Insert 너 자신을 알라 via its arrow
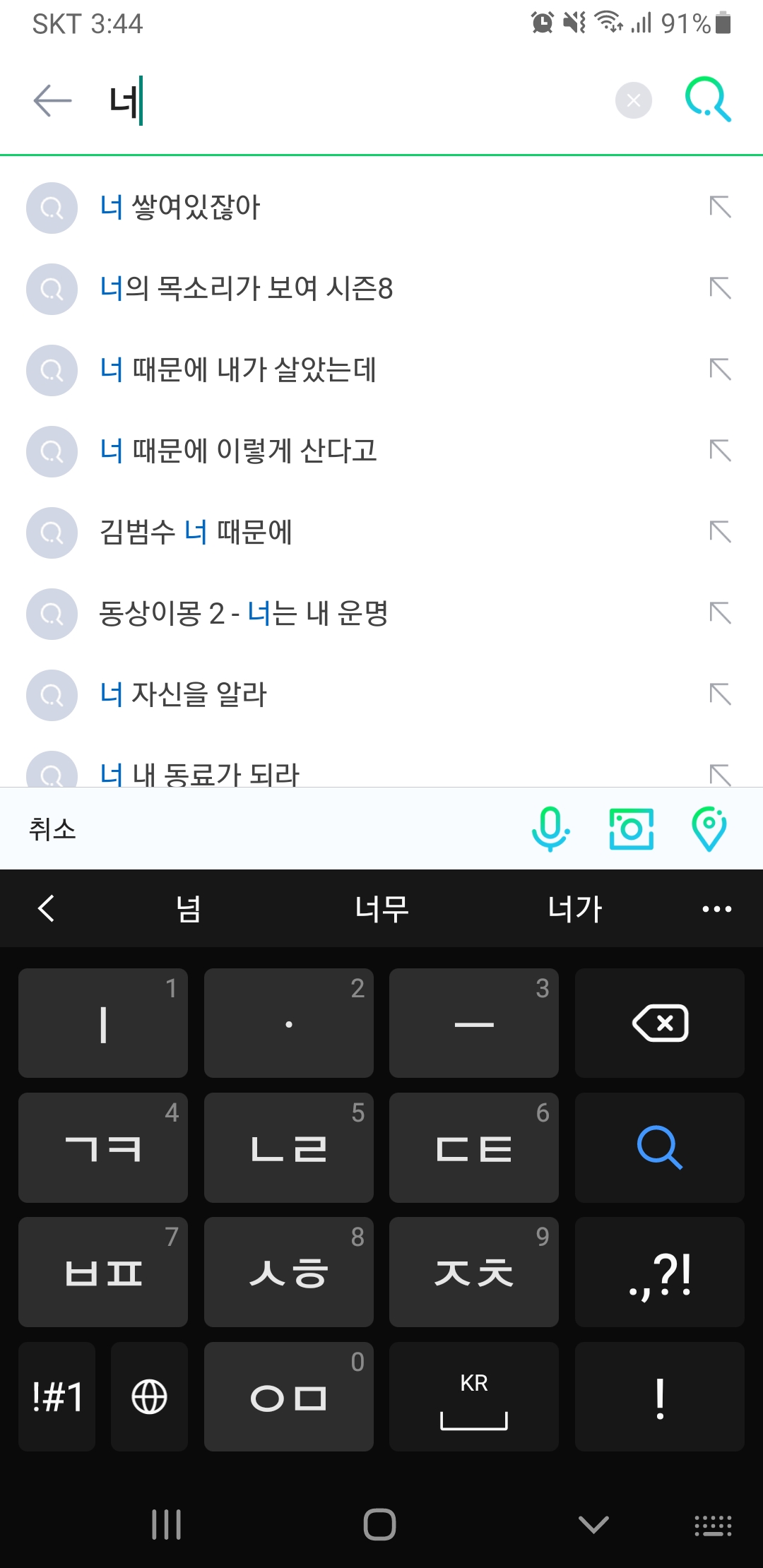The image size is (763, 1568). coord(720,695)
